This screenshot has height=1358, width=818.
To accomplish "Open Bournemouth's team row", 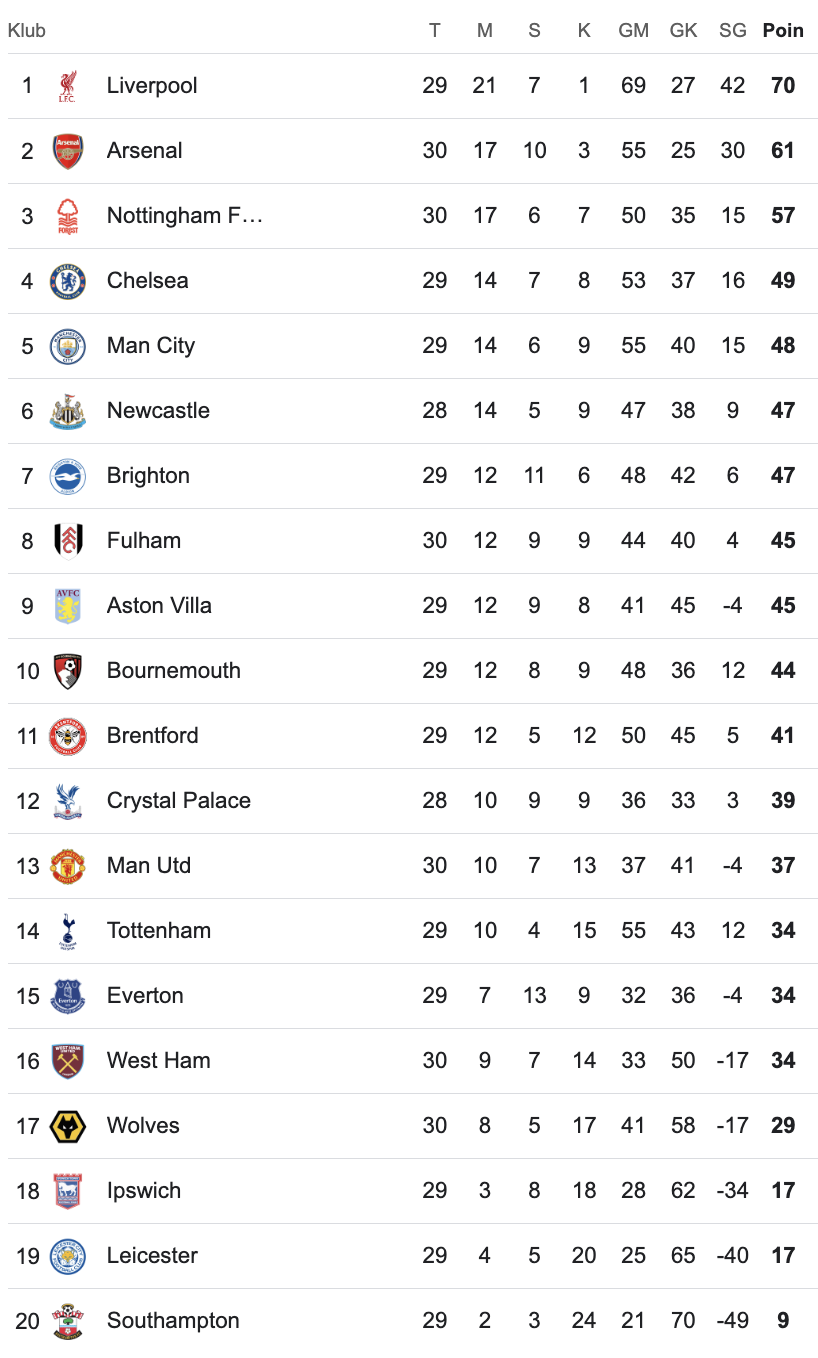I will 409,671.
